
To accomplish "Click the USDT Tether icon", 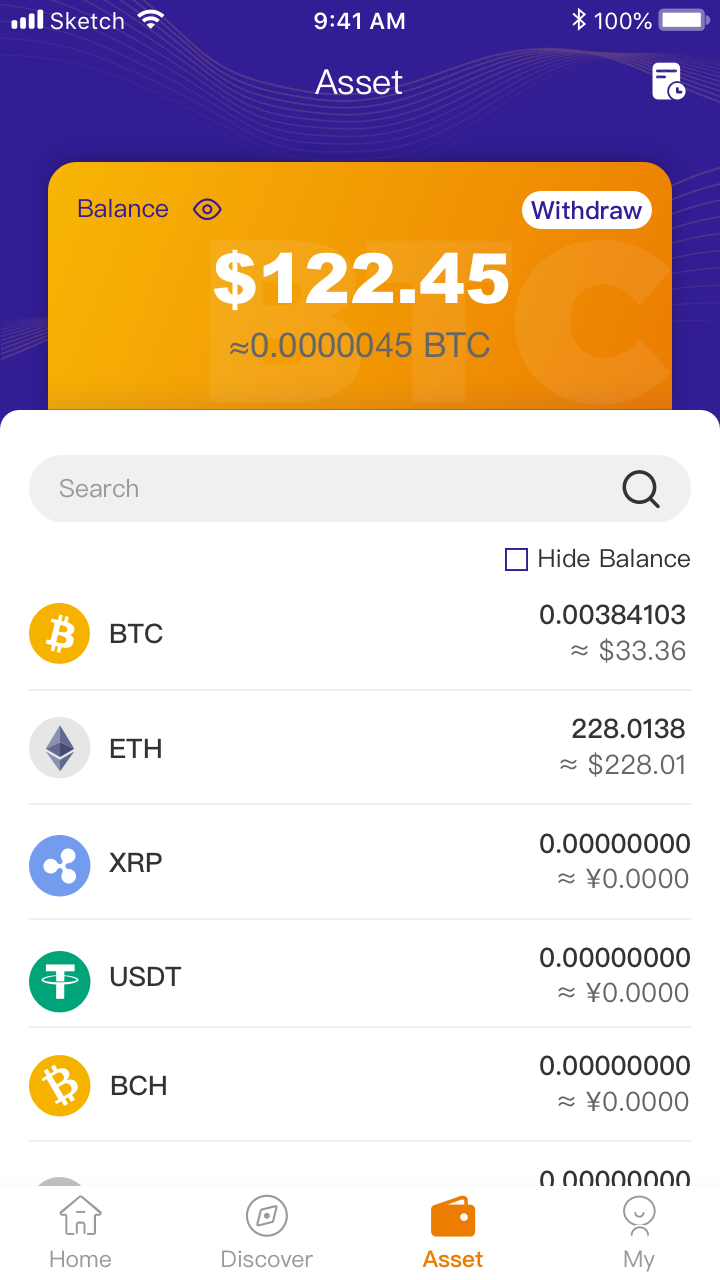I will (59, 977).
